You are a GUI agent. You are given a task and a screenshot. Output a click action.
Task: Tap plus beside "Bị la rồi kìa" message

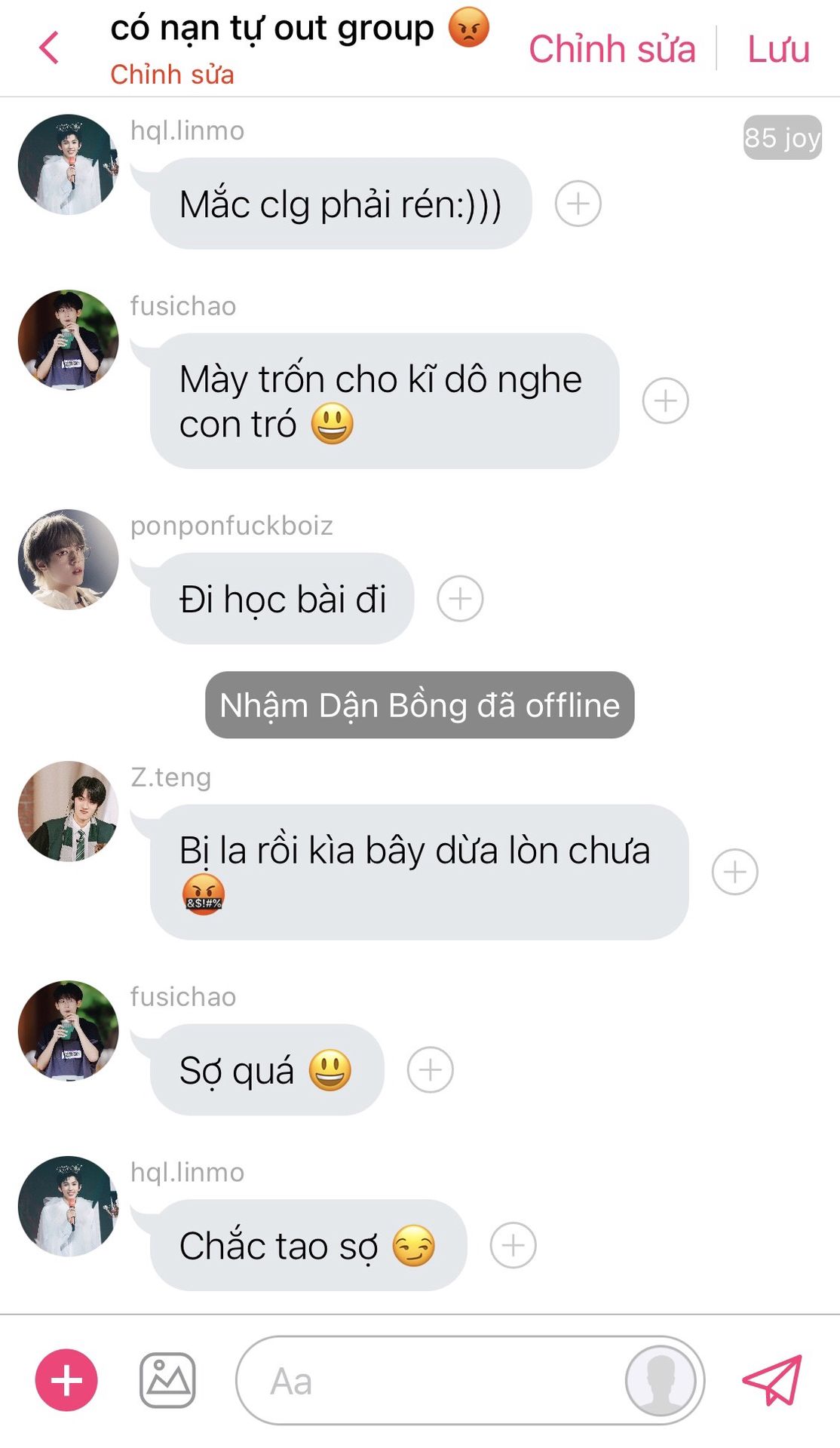pyautogui.click(x=734, y=872)
